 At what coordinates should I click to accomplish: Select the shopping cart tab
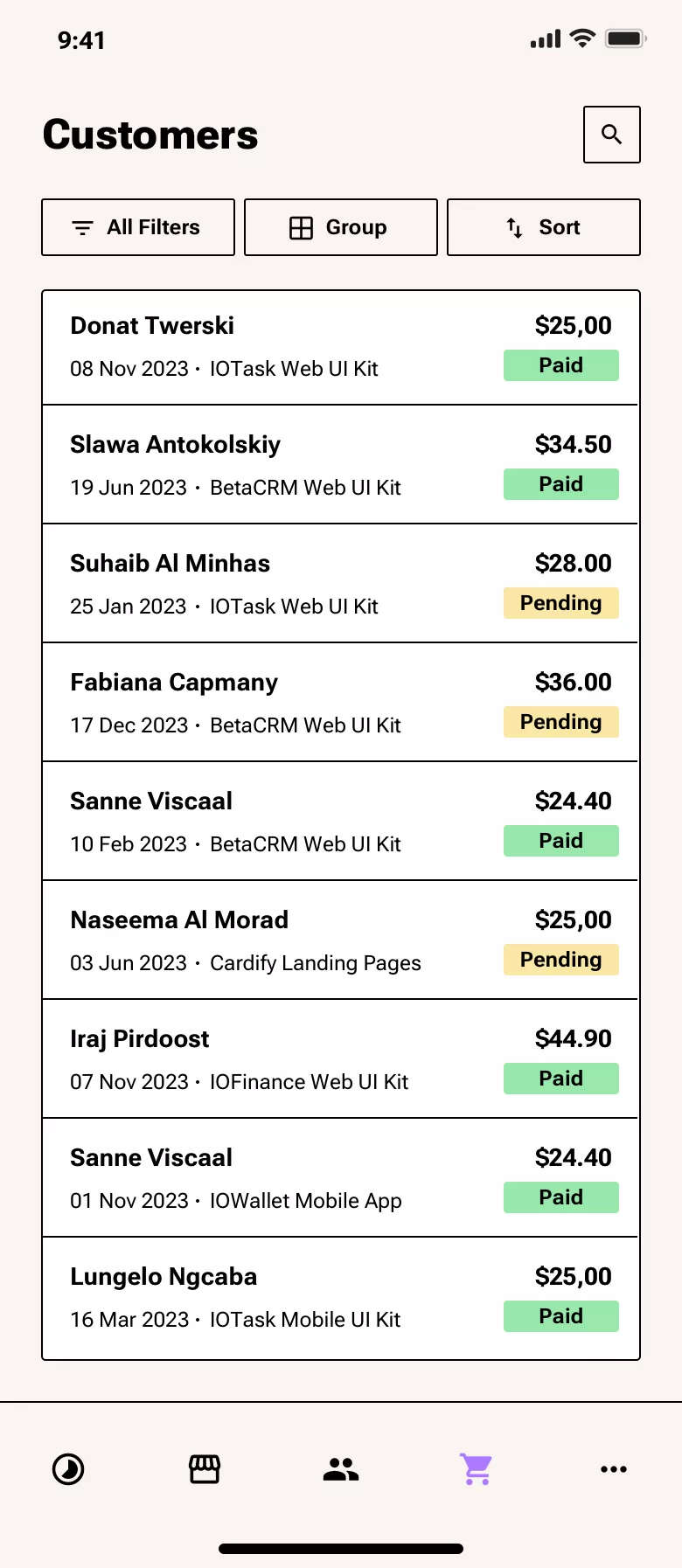click(x=477, y=1469)
